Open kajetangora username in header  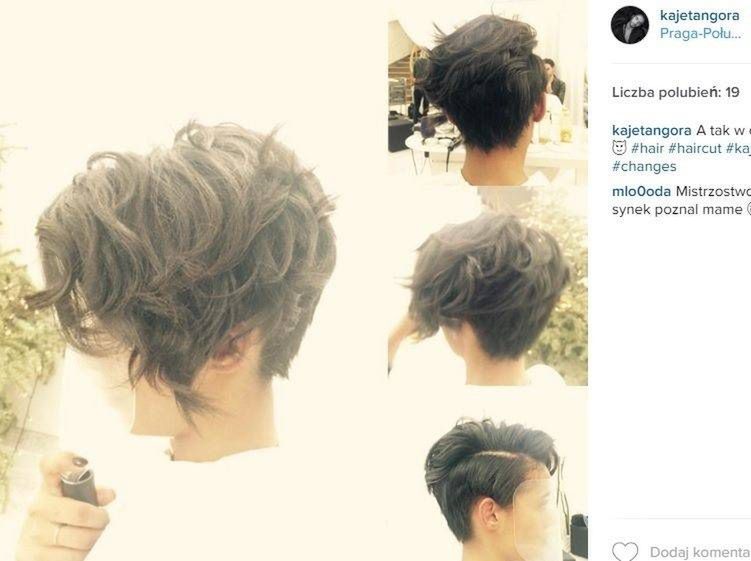(701, 14)
